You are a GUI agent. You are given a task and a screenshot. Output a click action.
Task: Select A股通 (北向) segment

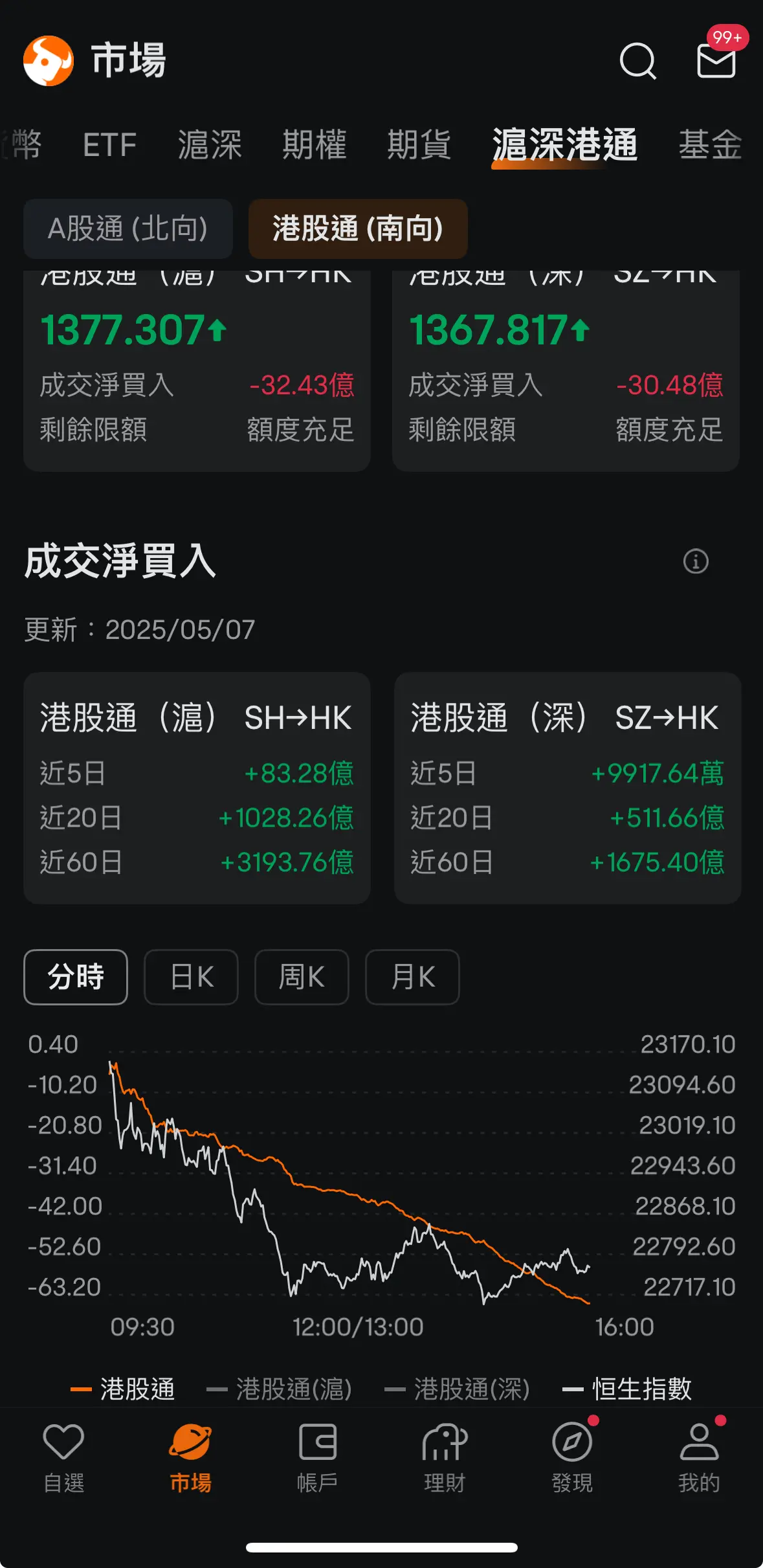pyautogui.click(x=128, y=229)
